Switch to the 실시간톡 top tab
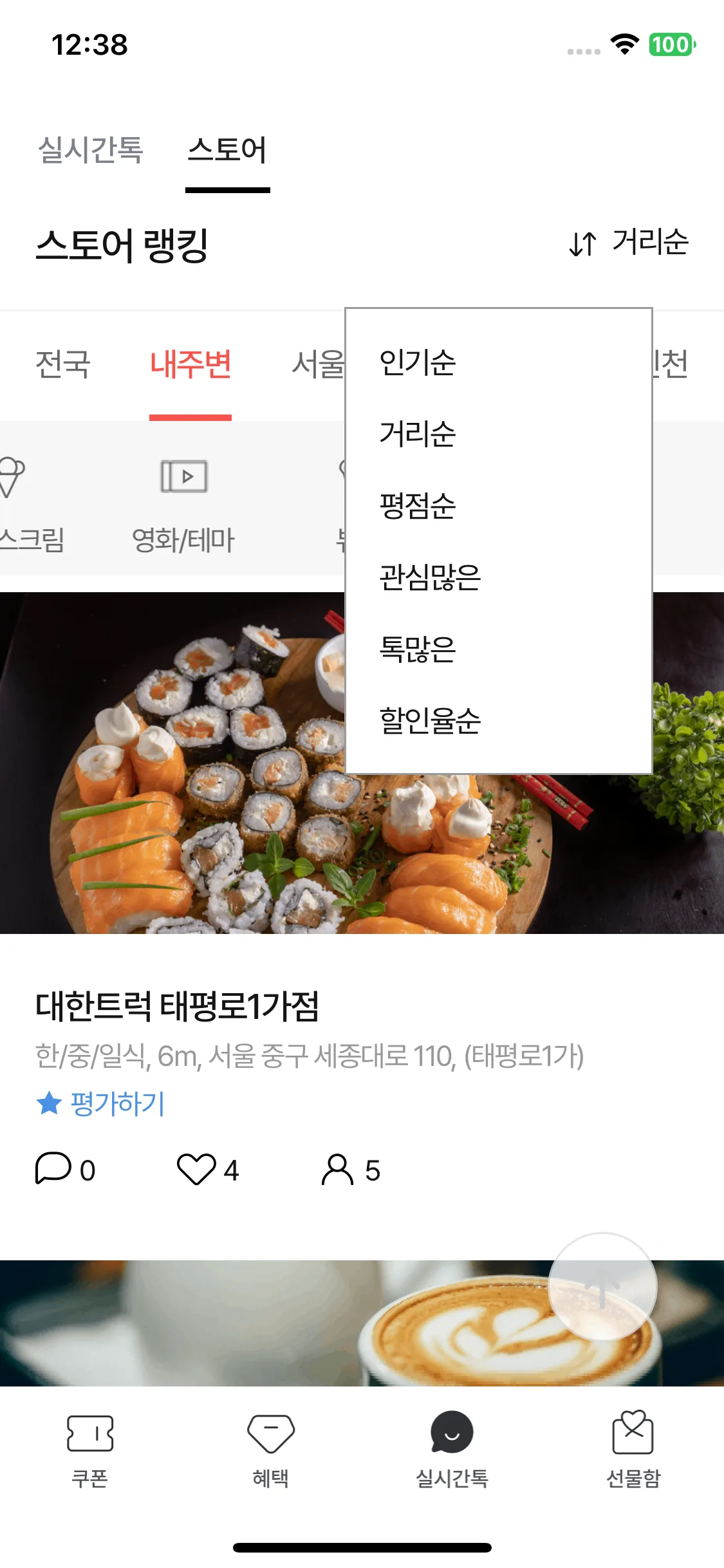 point(90,150)
